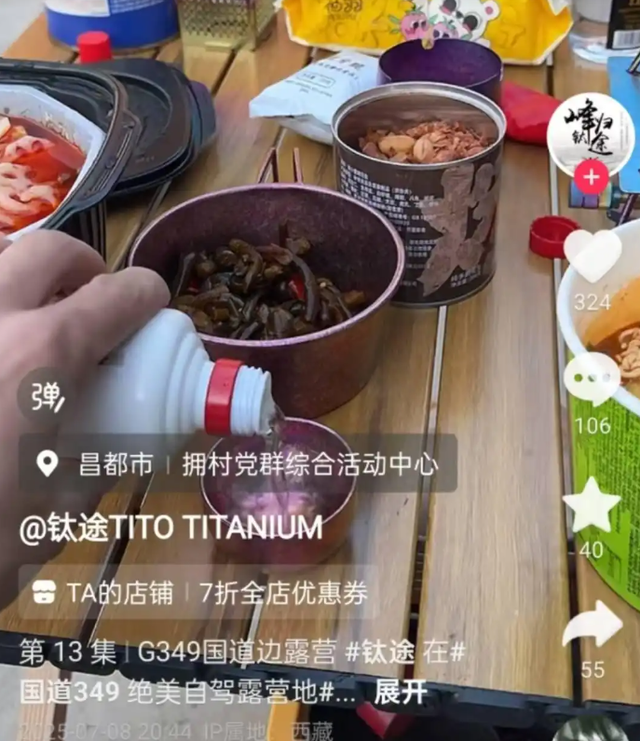Open TA的店铺 shop coupon banner
The height and width of the screenshot is (741, 640).
200,592
